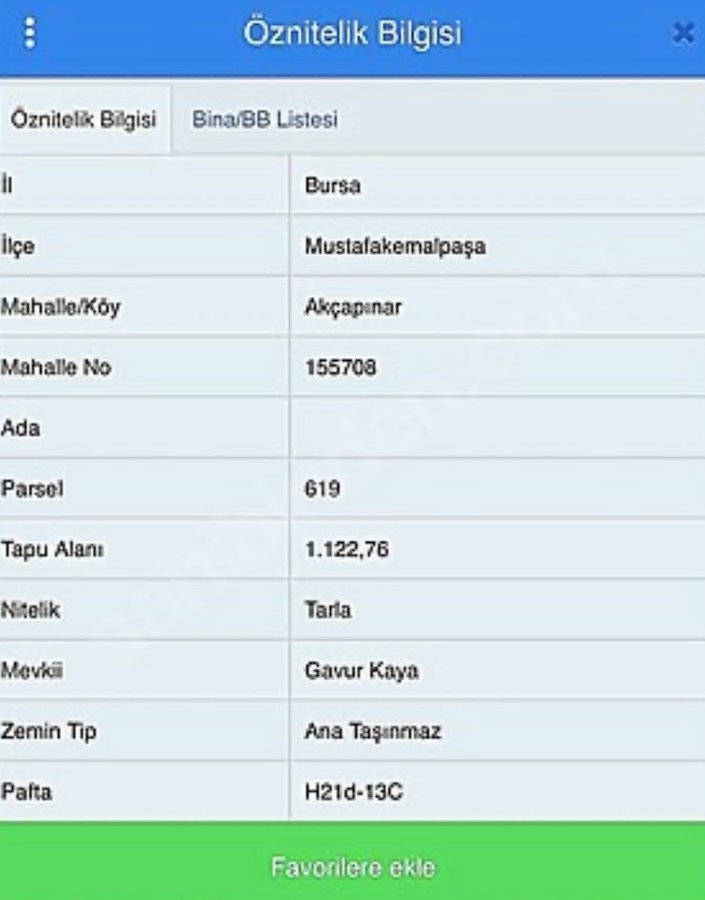The image size is (705, 900).
Task: Switch to the Bina/BB Listesi tab
Action: (x=265, y=120)
